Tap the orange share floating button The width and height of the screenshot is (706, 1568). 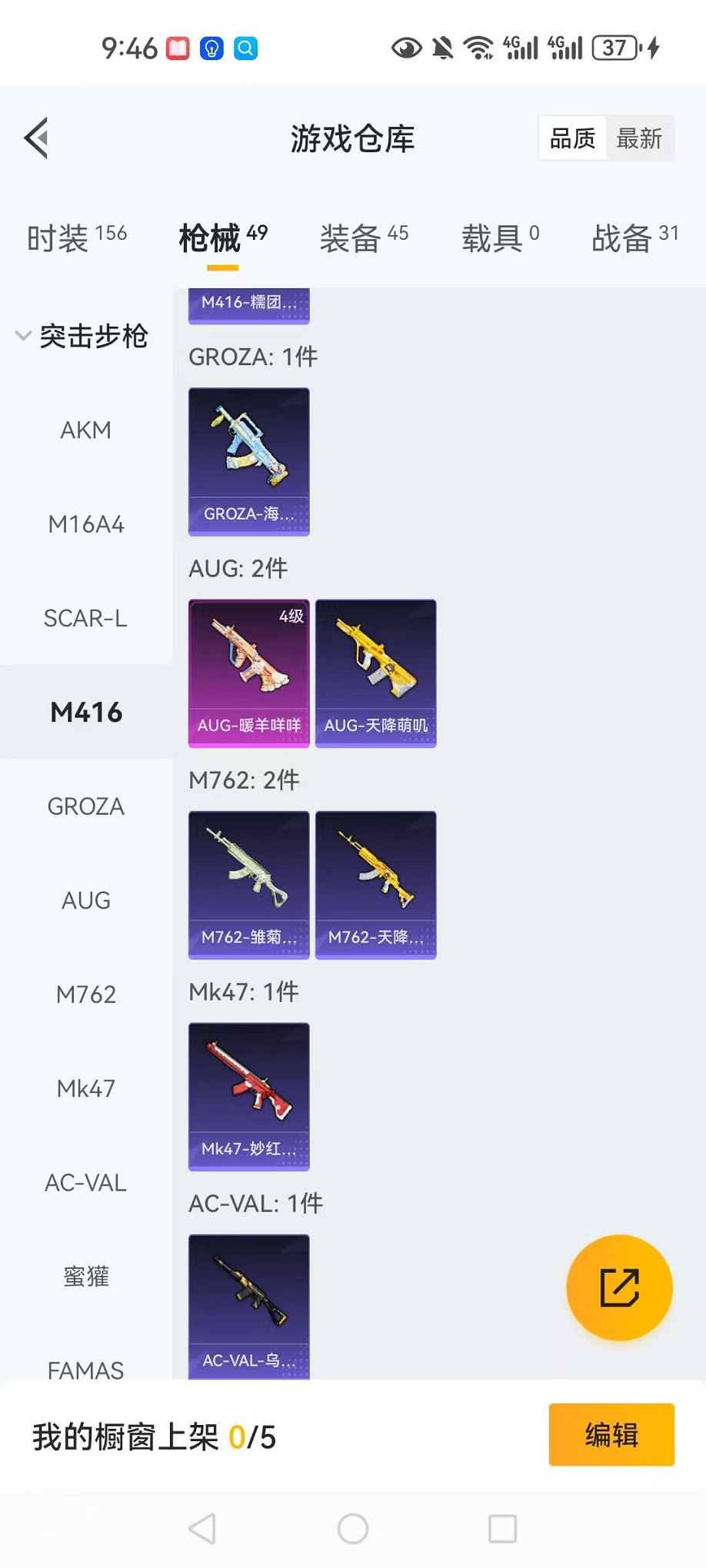pos(619,1287)
